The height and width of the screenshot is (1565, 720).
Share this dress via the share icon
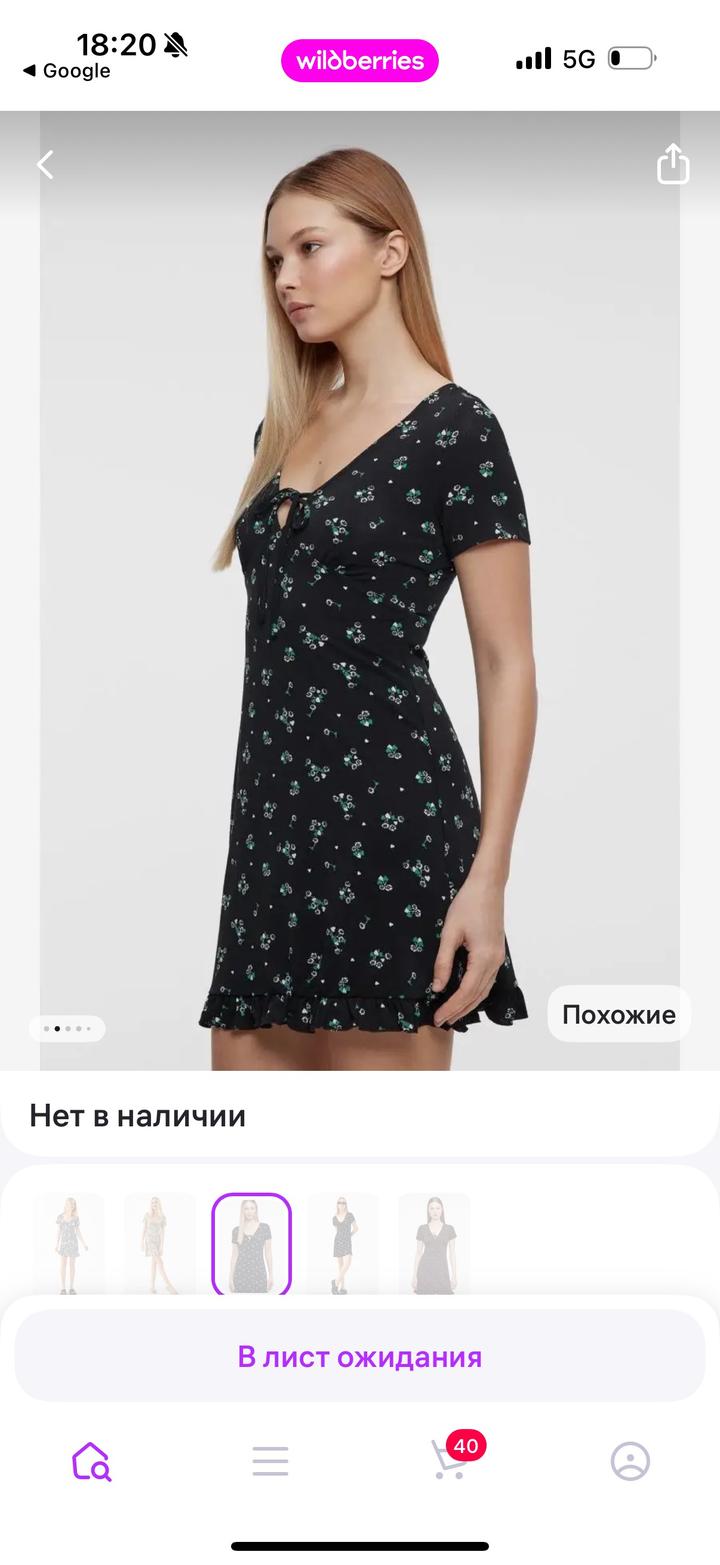click(x=671, y=164)
